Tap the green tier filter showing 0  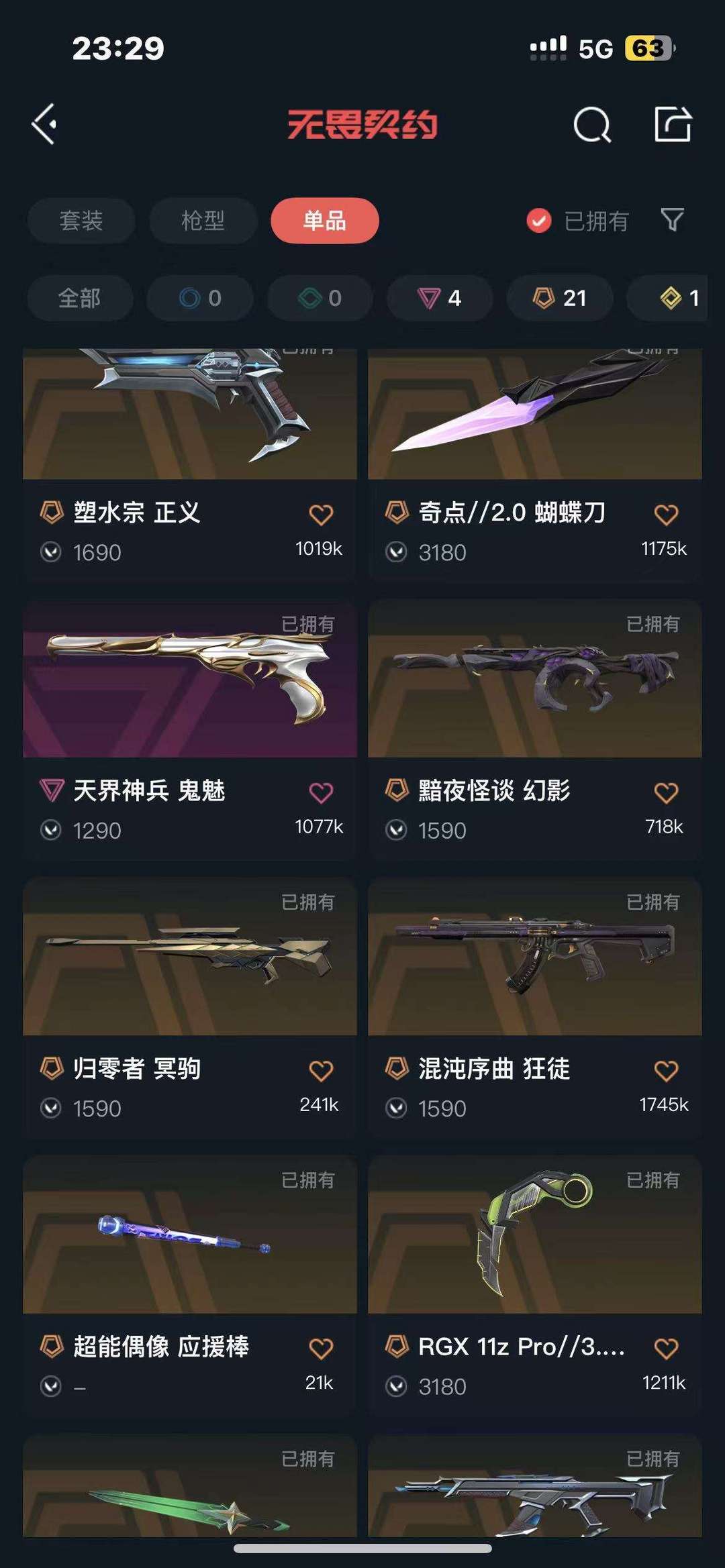319,298
